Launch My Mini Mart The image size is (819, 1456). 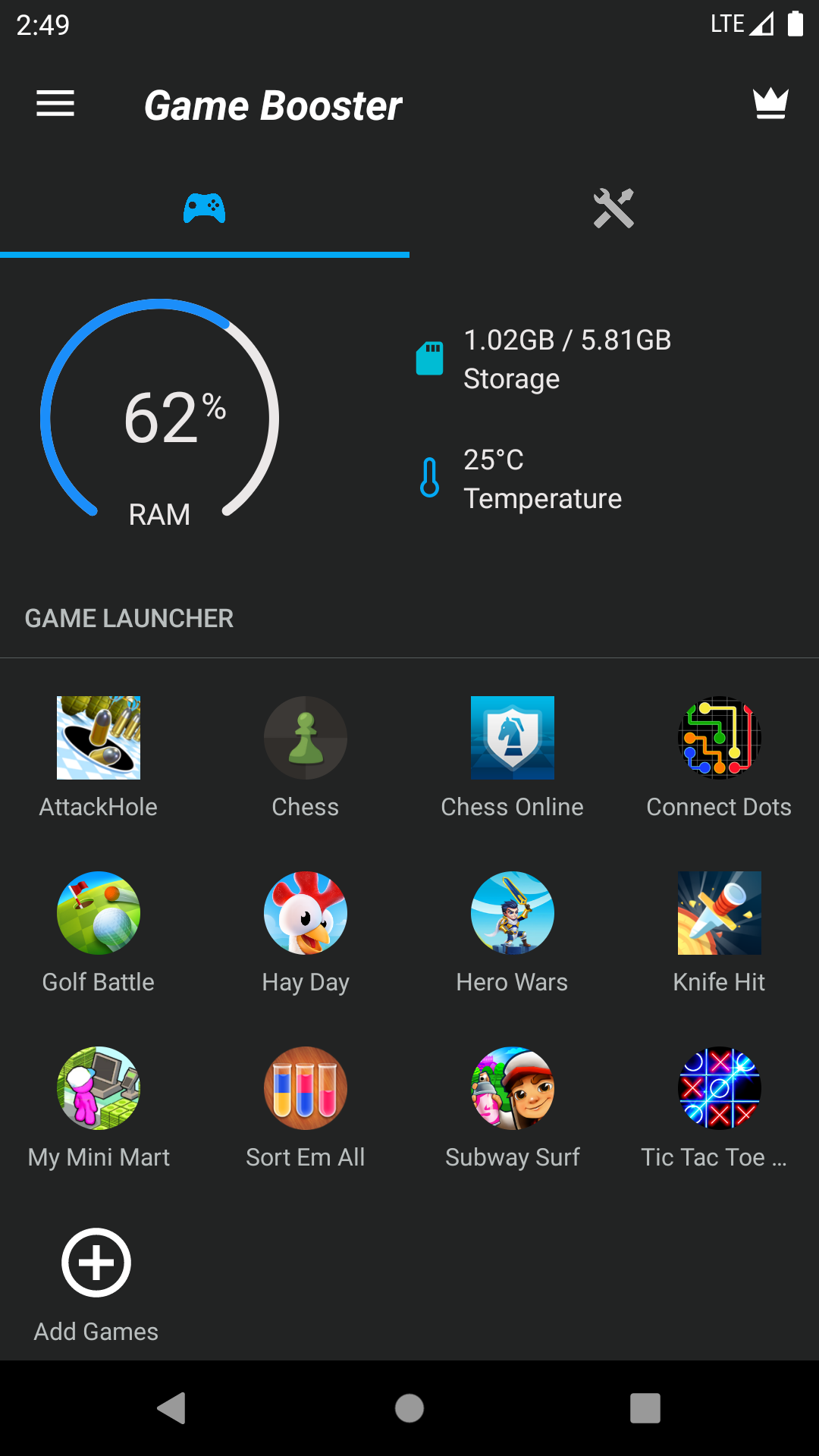[99, 1088]
